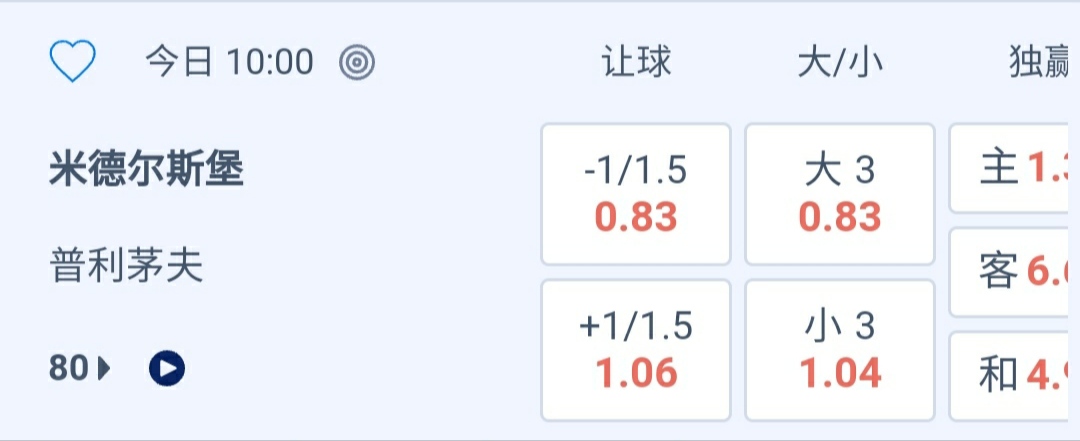
Task: Play the live stream for this match
Action: [x=167, y=369]
